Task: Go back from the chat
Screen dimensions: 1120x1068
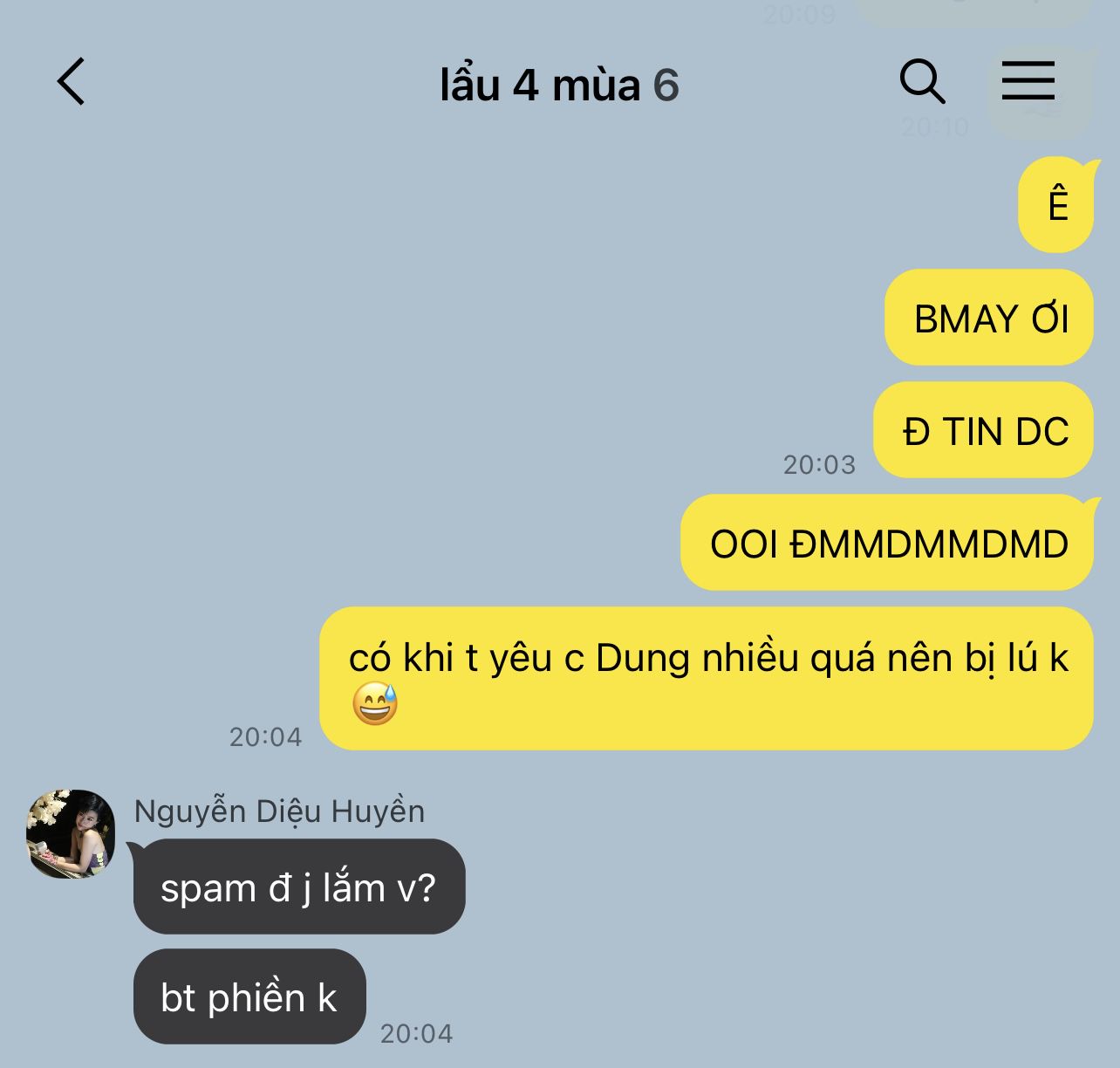Action: click(72, 82)
